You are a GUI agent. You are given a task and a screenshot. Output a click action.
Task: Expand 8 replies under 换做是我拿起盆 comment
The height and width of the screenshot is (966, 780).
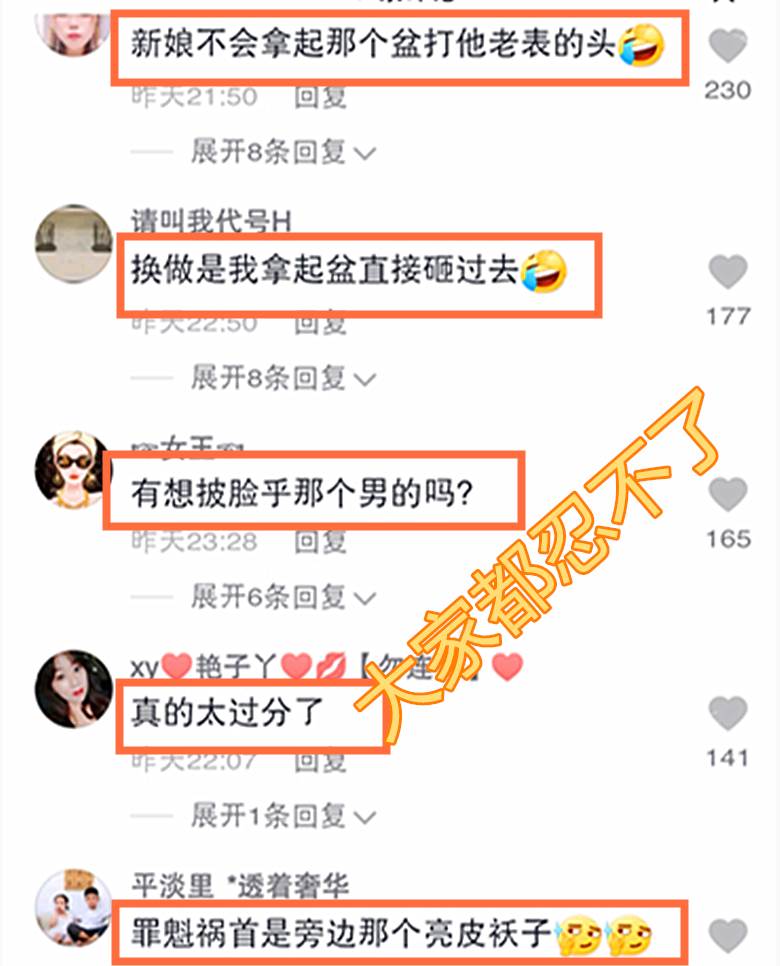tap(282, 378)
